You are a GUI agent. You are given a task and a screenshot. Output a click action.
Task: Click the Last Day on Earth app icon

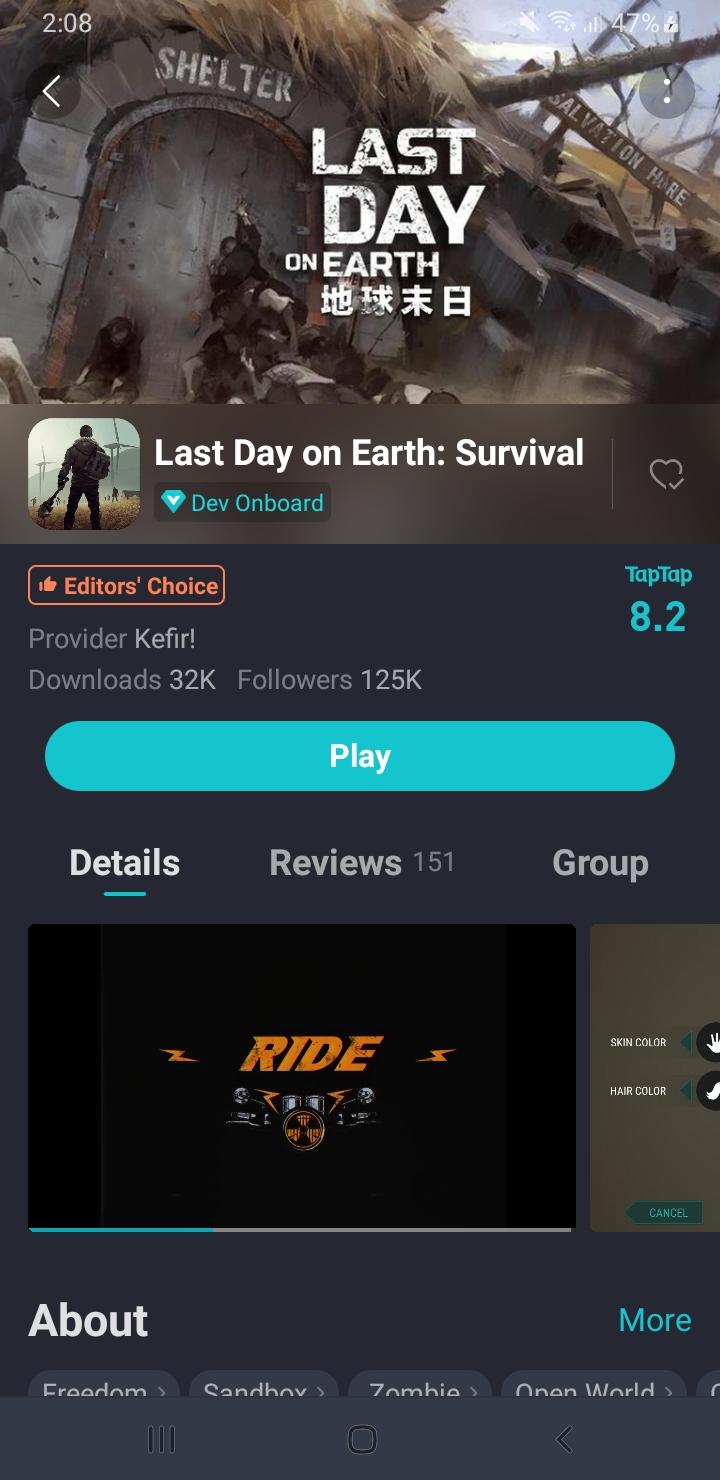tap(84, 473)
